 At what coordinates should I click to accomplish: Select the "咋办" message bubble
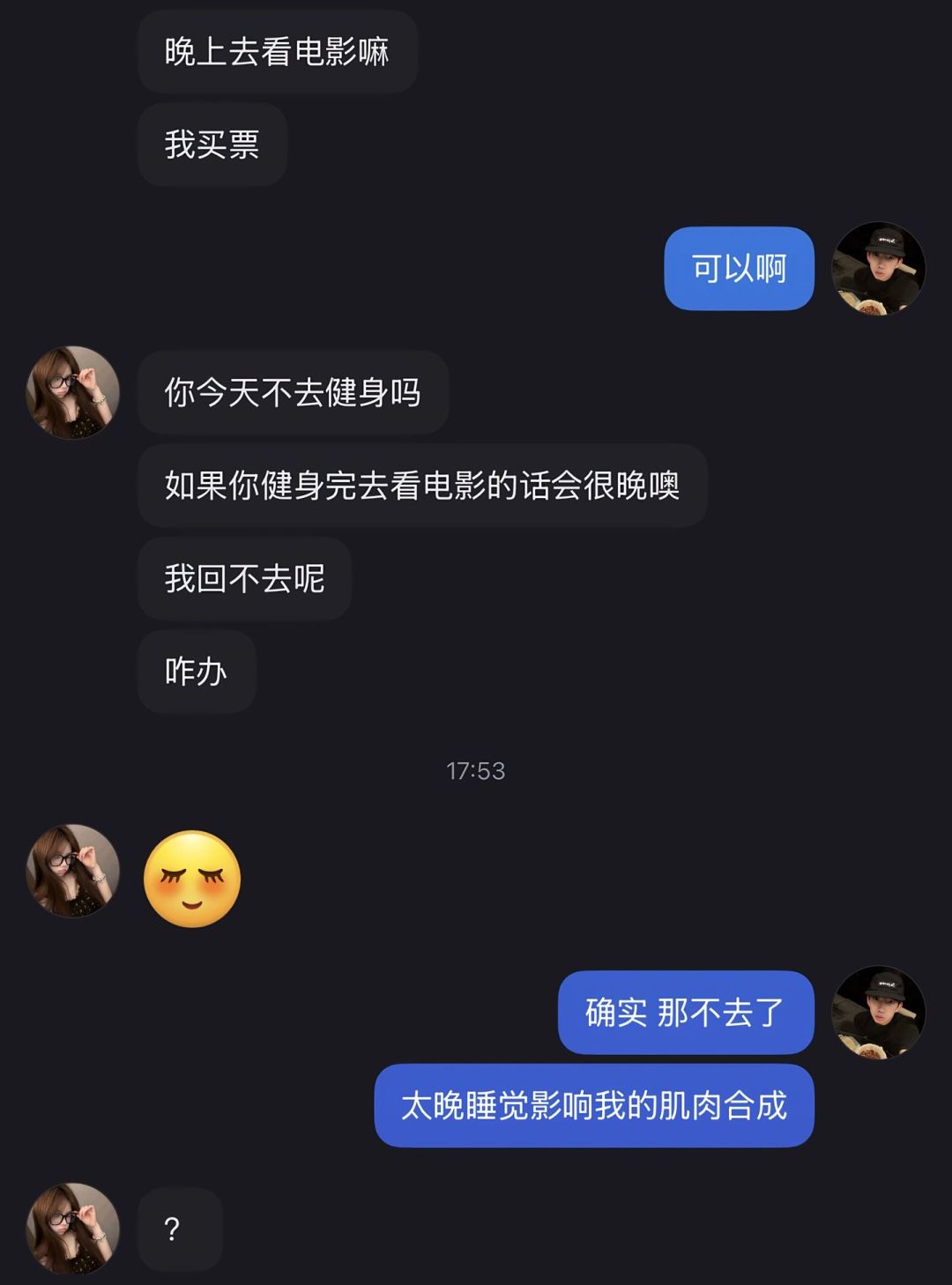[x=196, y=672]
